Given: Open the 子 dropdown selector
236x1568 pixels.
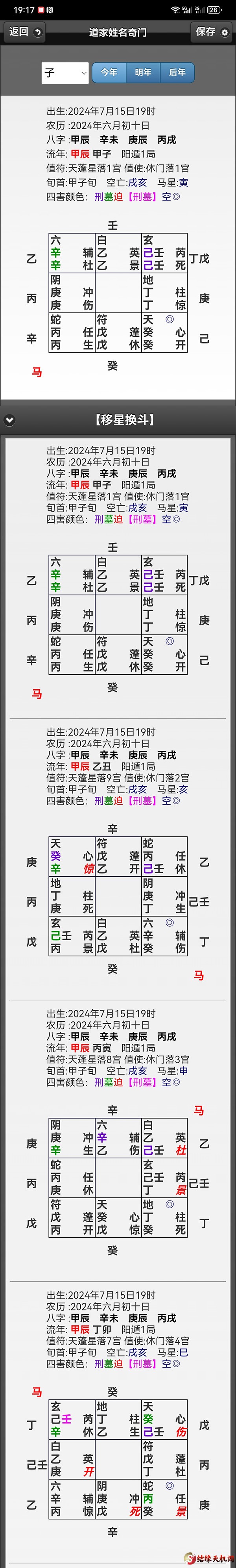Looking at the screenshot, I should tap(65, 72).
